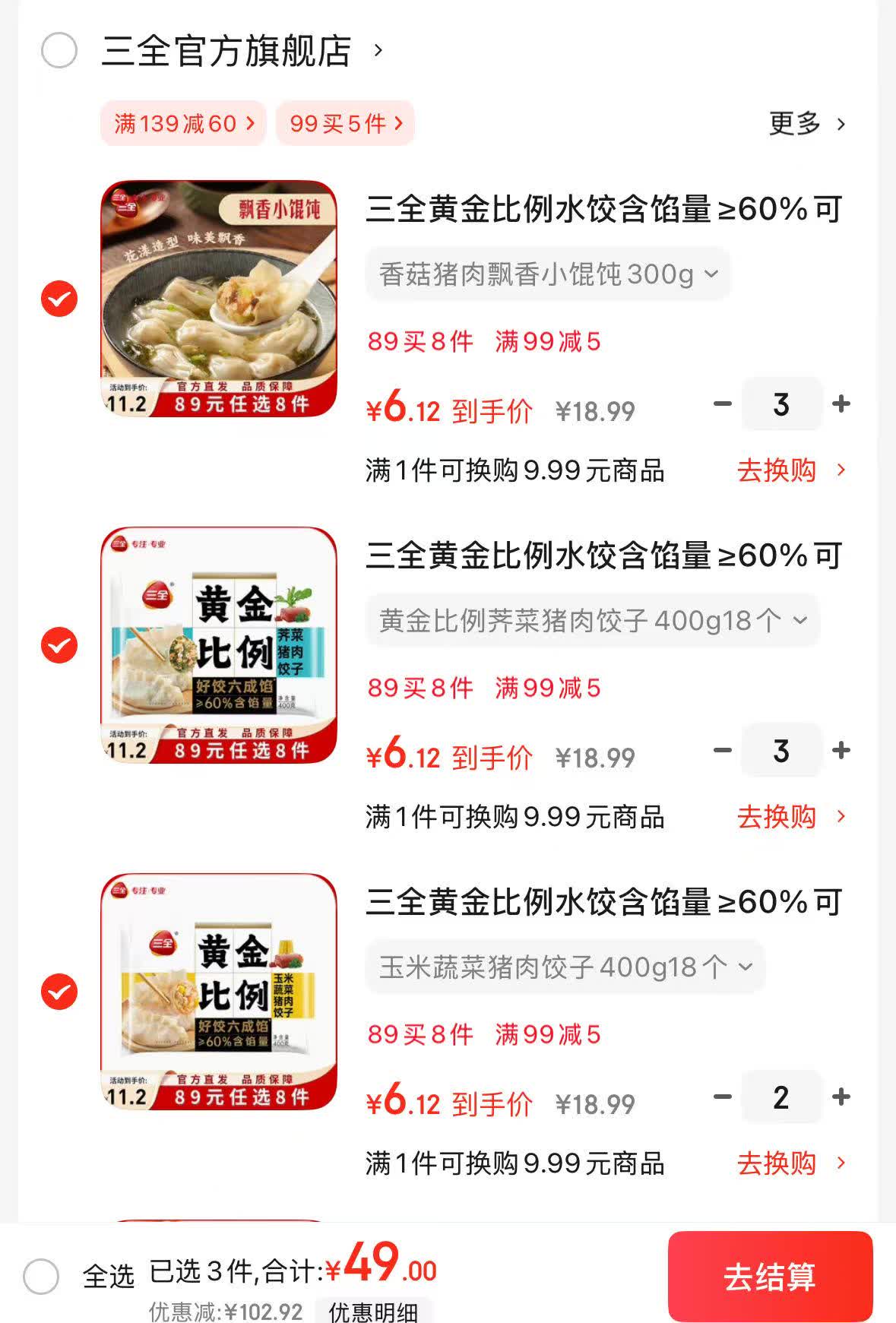Open the 满139减60 coupon promotion
Screen dimensions: 896x1323
pyautogui.click(x=182, y=123)
